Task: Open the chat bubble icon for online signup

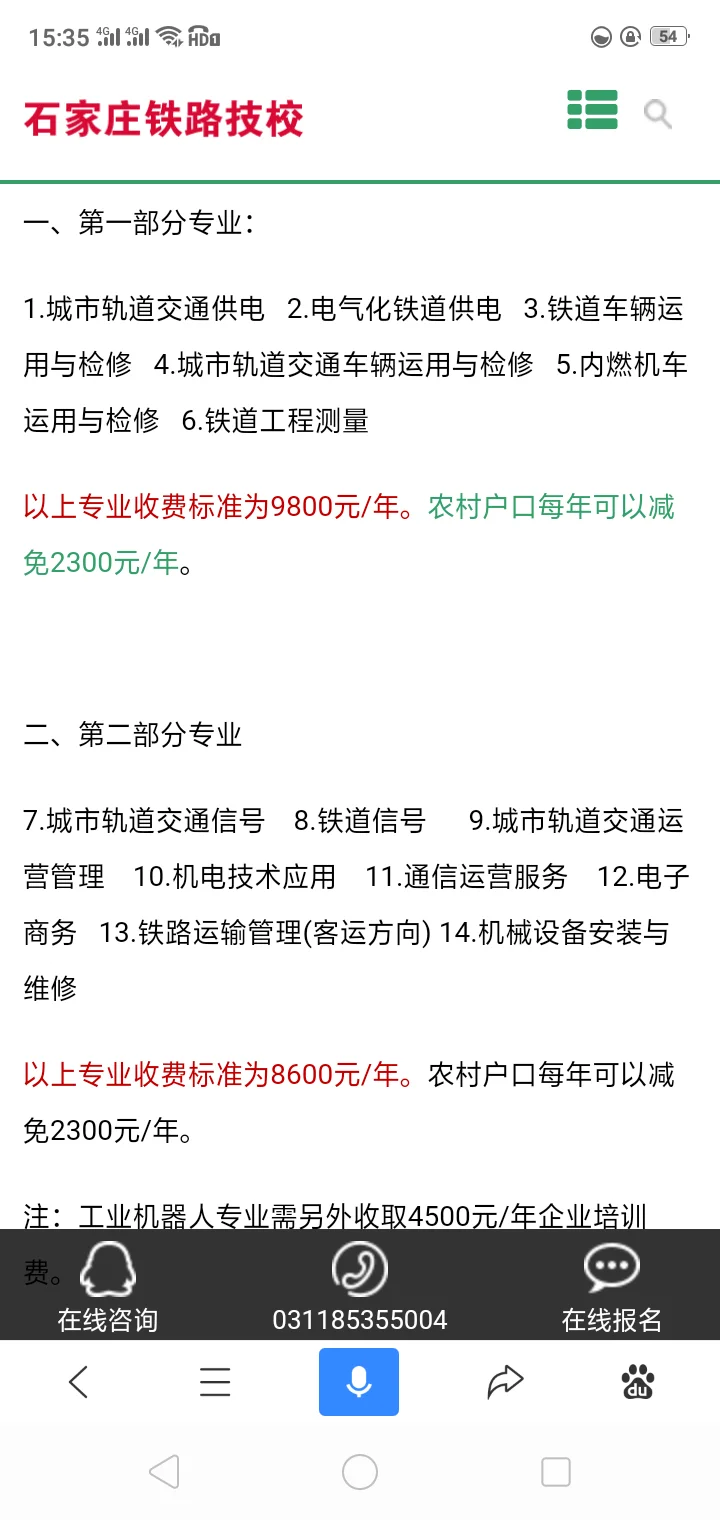Action: [x=611, y=1267]
